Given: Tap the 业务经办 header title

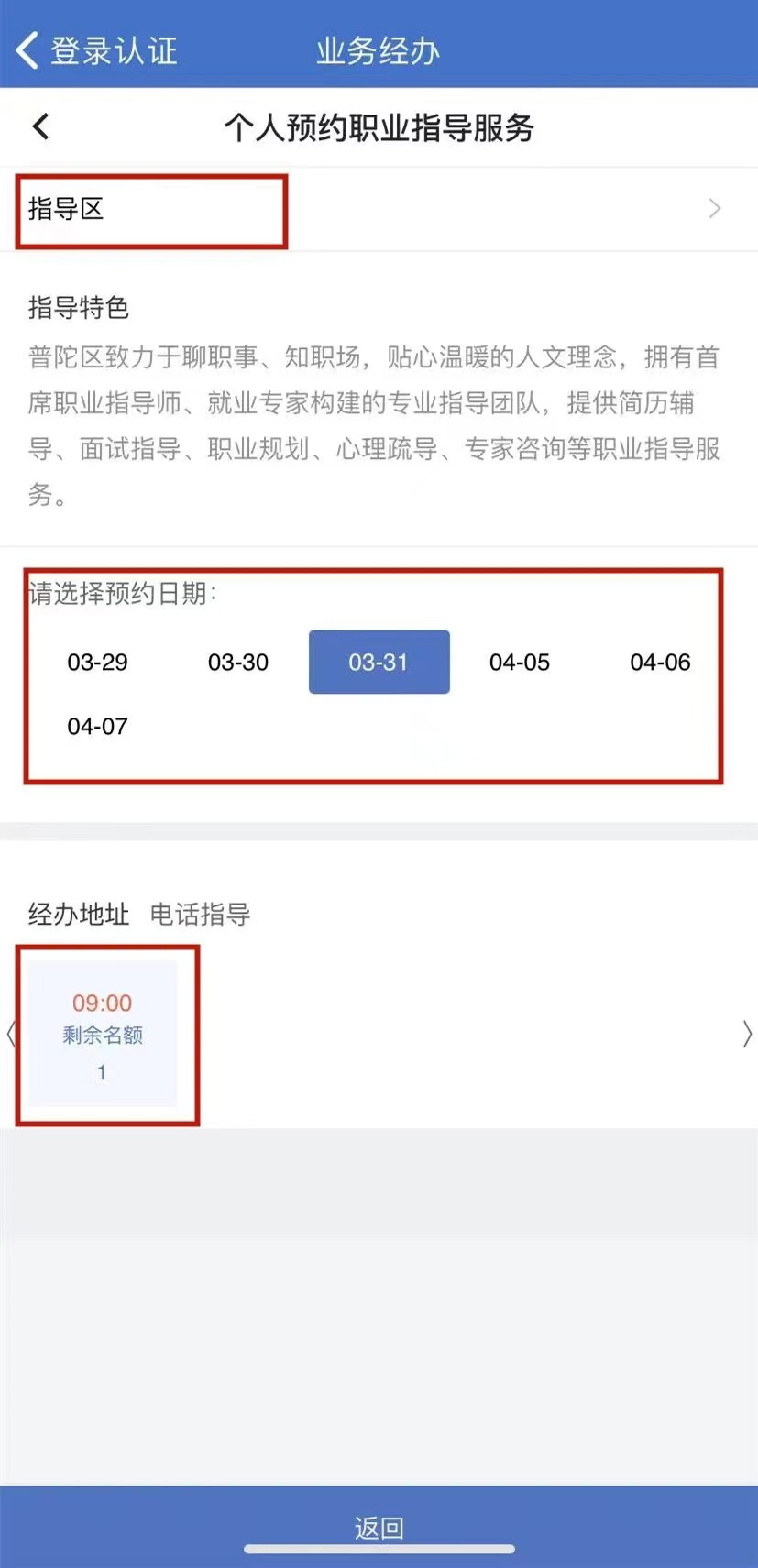Looking at the screenshot, I should (x=377, y=50).
